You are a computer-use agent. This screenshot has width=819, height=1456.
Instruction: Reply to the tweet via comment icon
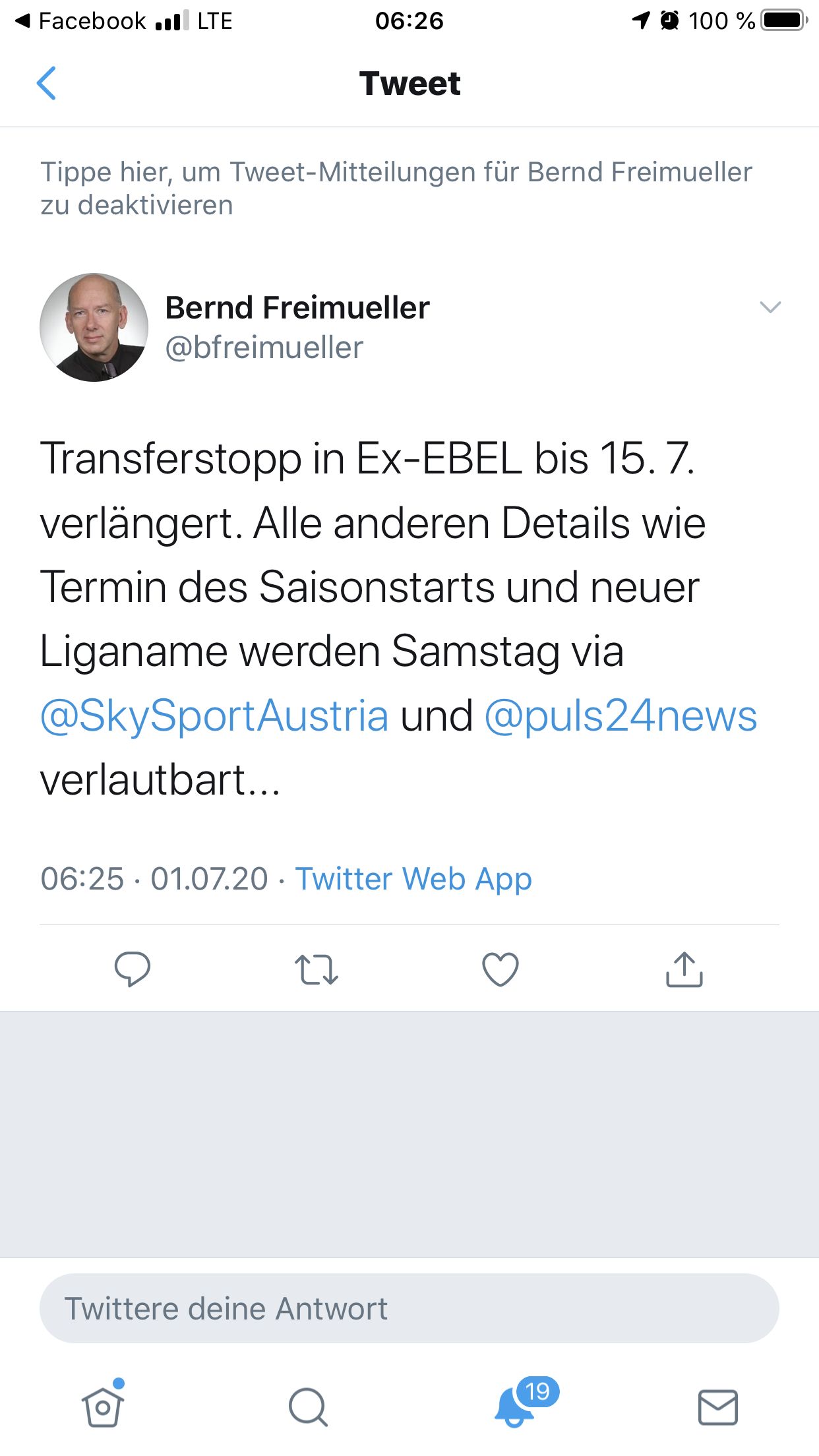tap(133, 969)
